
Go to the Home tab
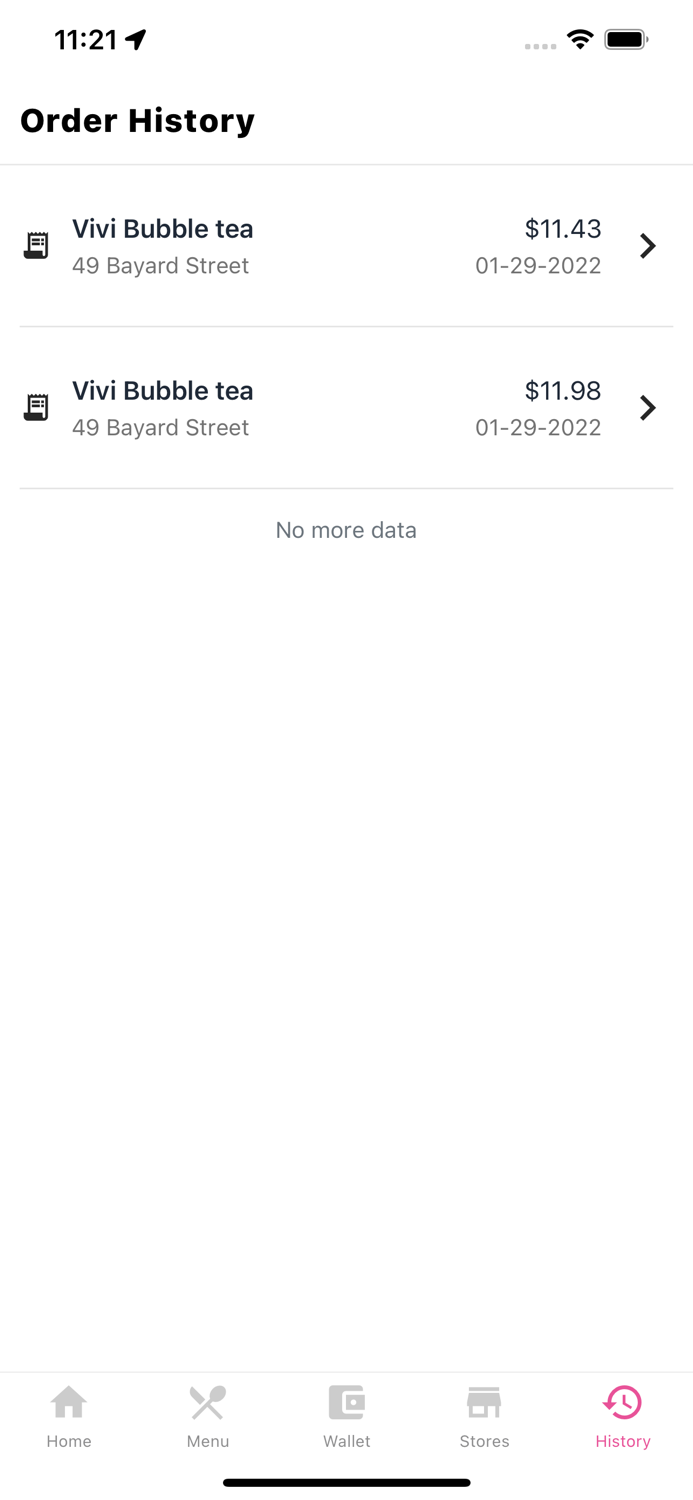pos(69,1416)
